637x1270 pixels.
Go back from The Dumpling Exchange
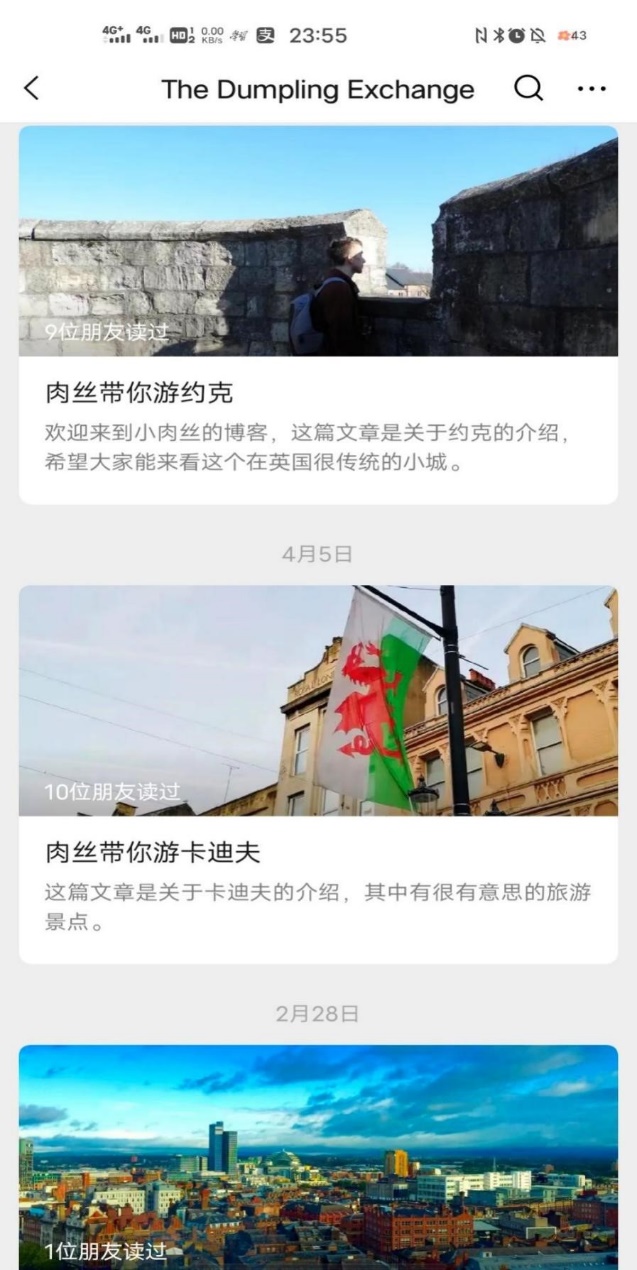32,88
